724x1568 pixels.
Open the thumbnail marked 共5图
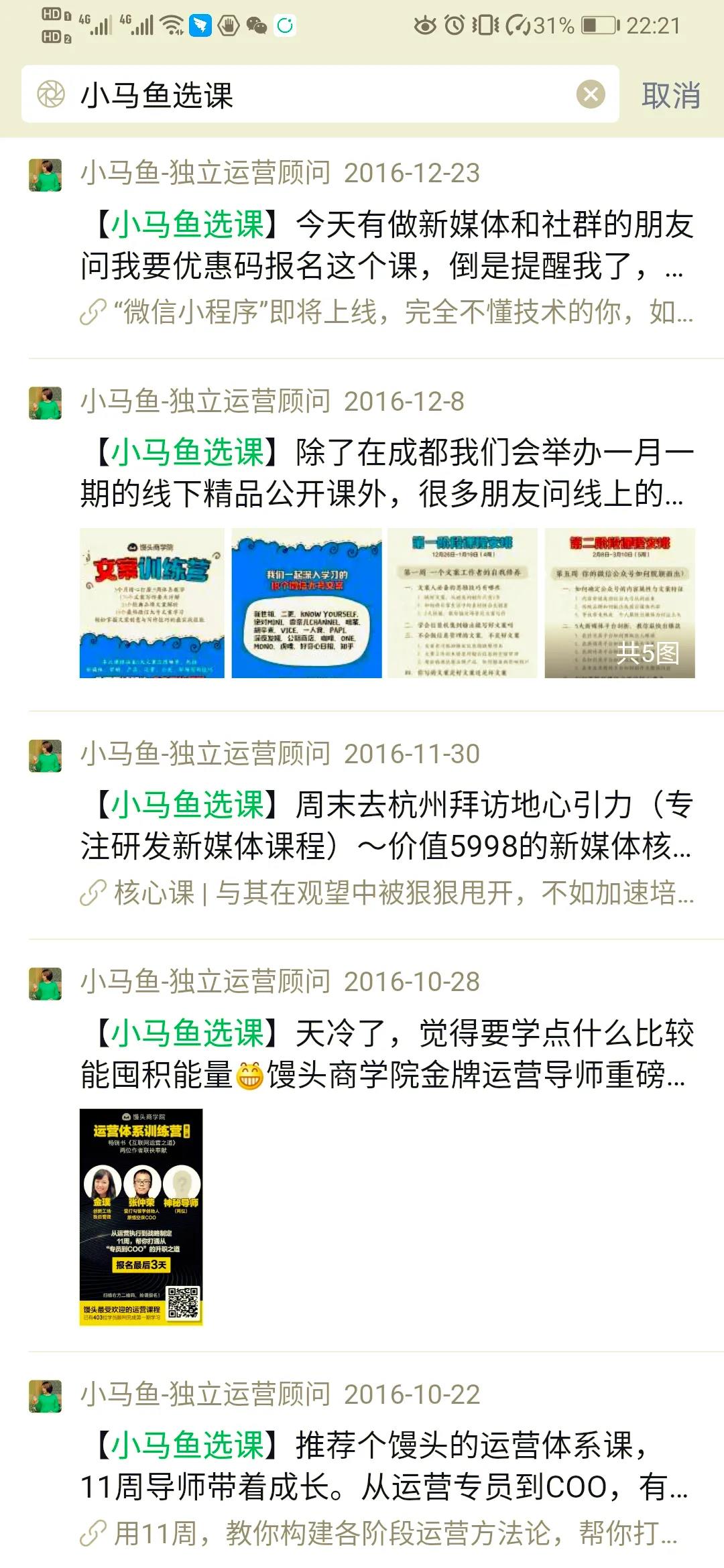[619, 603]
